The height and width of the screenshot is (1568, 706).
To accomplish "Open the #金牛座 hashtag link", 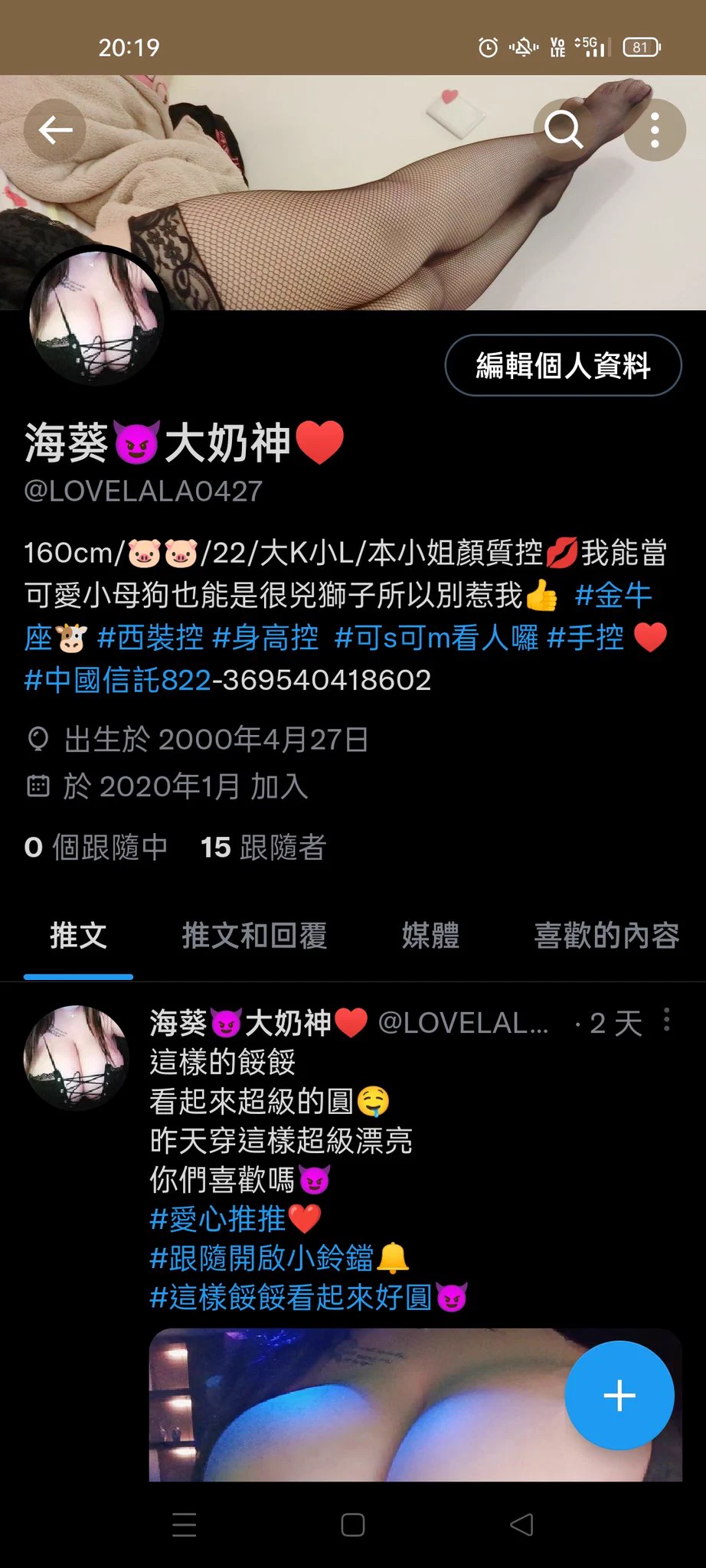I will (613, 595).
